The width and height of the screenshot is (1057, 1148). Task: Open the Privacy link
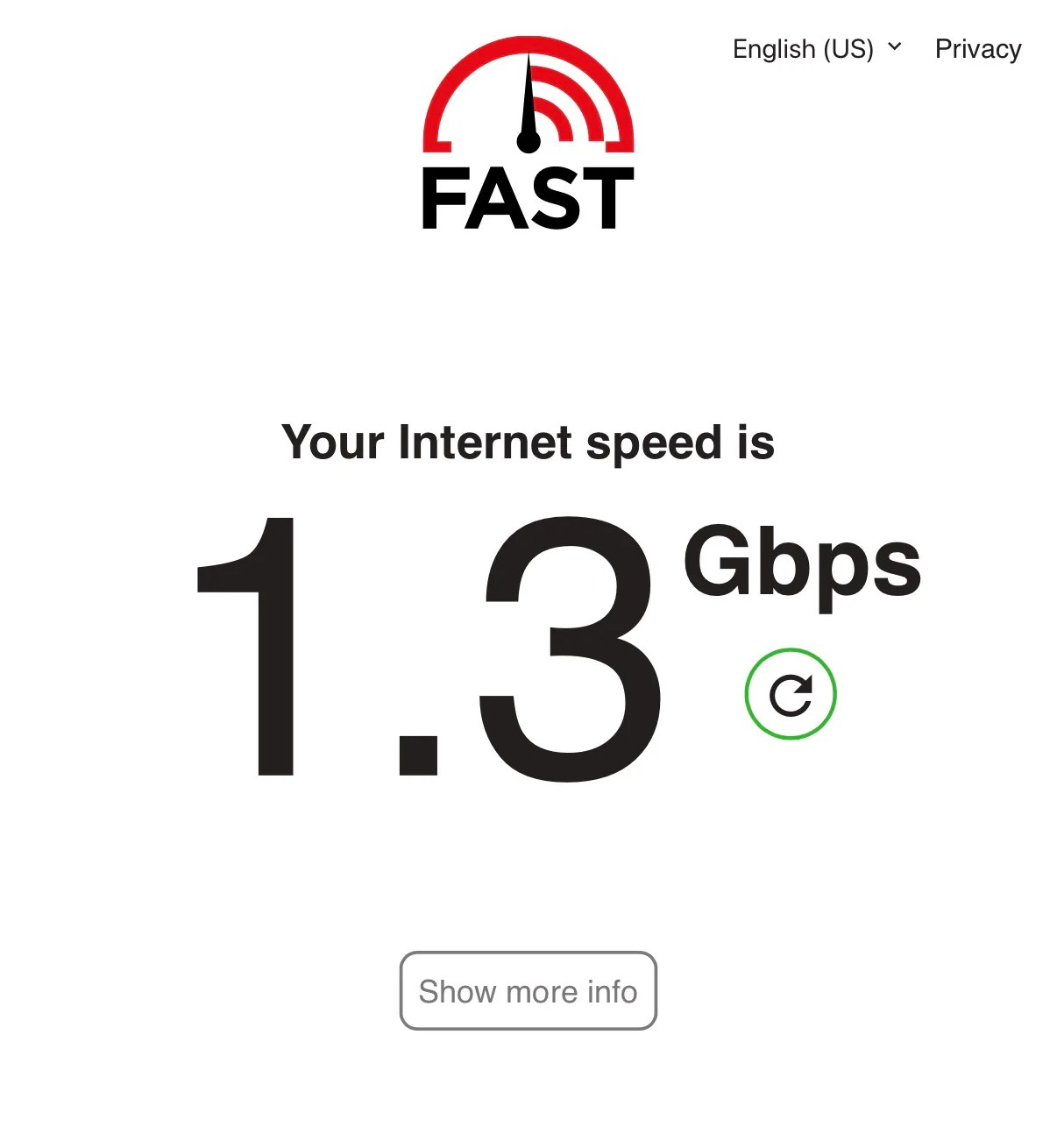point(977,49)
